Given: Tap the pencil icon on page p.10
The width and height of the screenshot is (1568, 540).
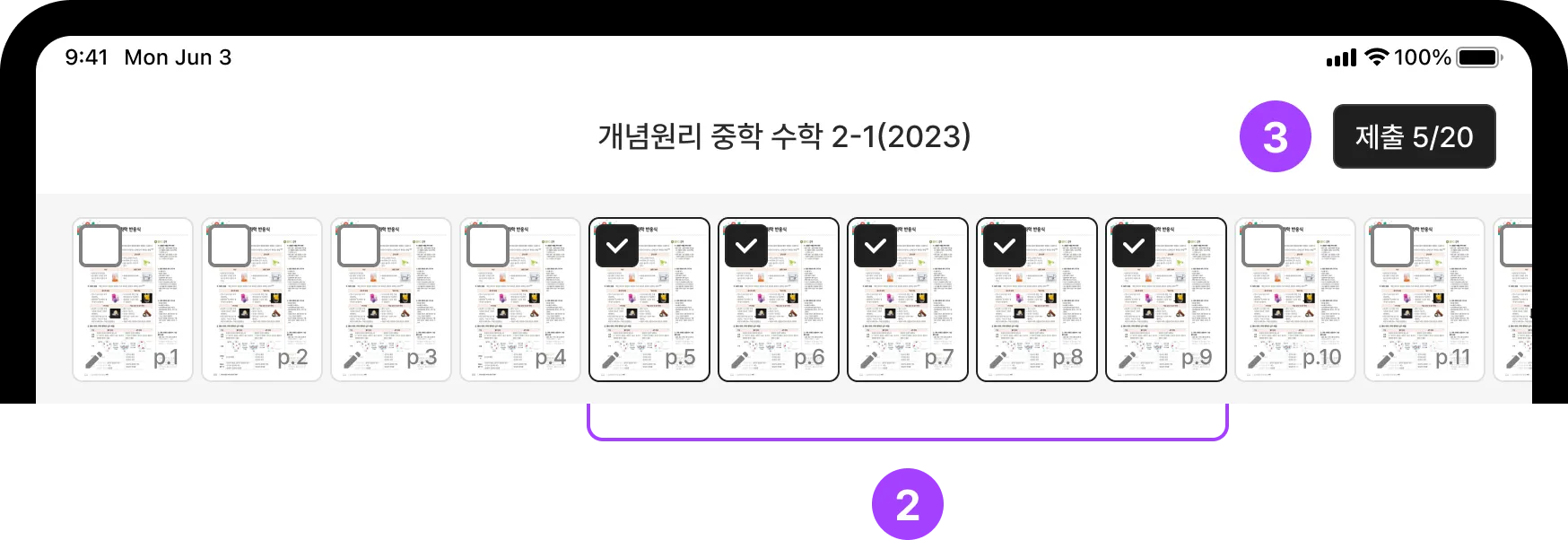Looking at the screenshot, I should pos(1257,361).
